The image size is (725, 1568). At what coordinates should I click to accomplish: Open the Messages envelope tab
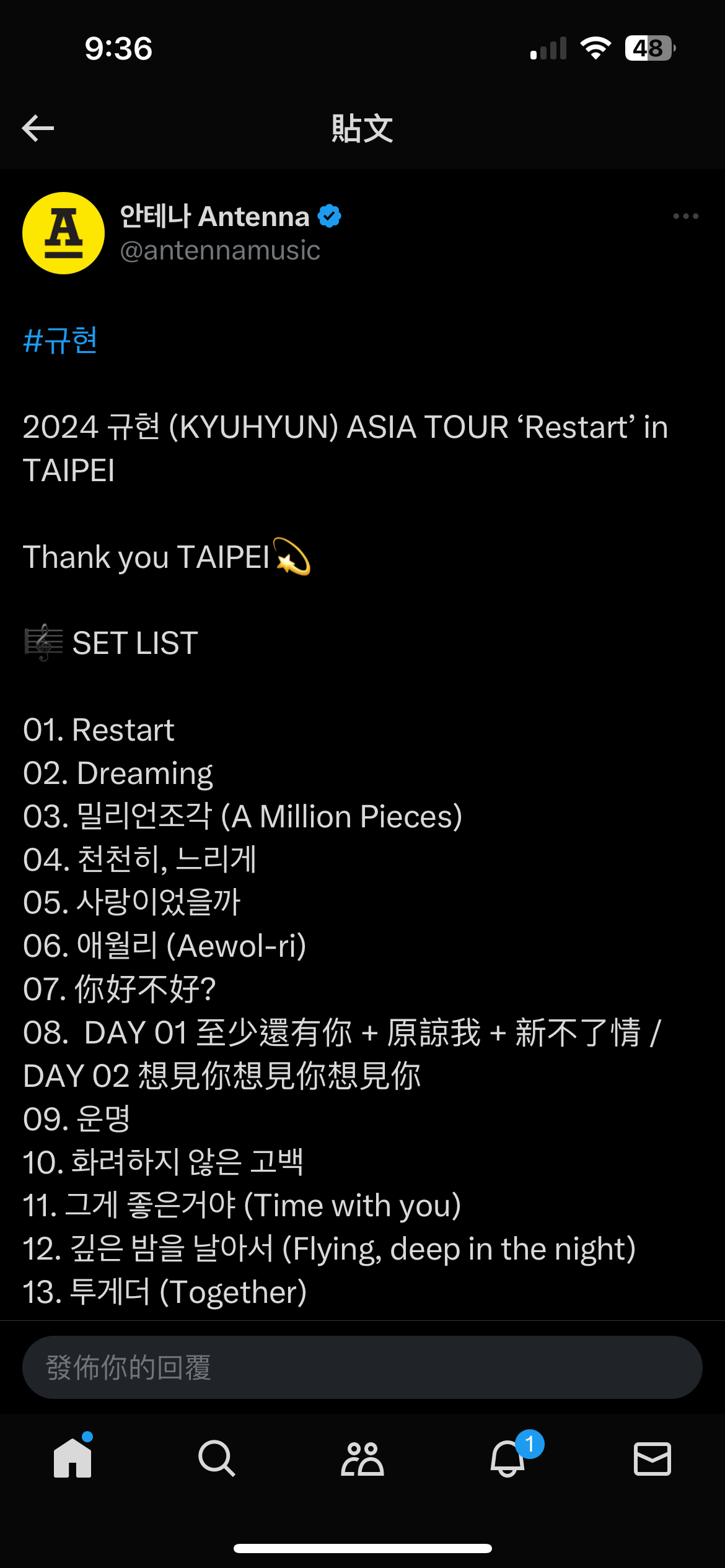652,1458
